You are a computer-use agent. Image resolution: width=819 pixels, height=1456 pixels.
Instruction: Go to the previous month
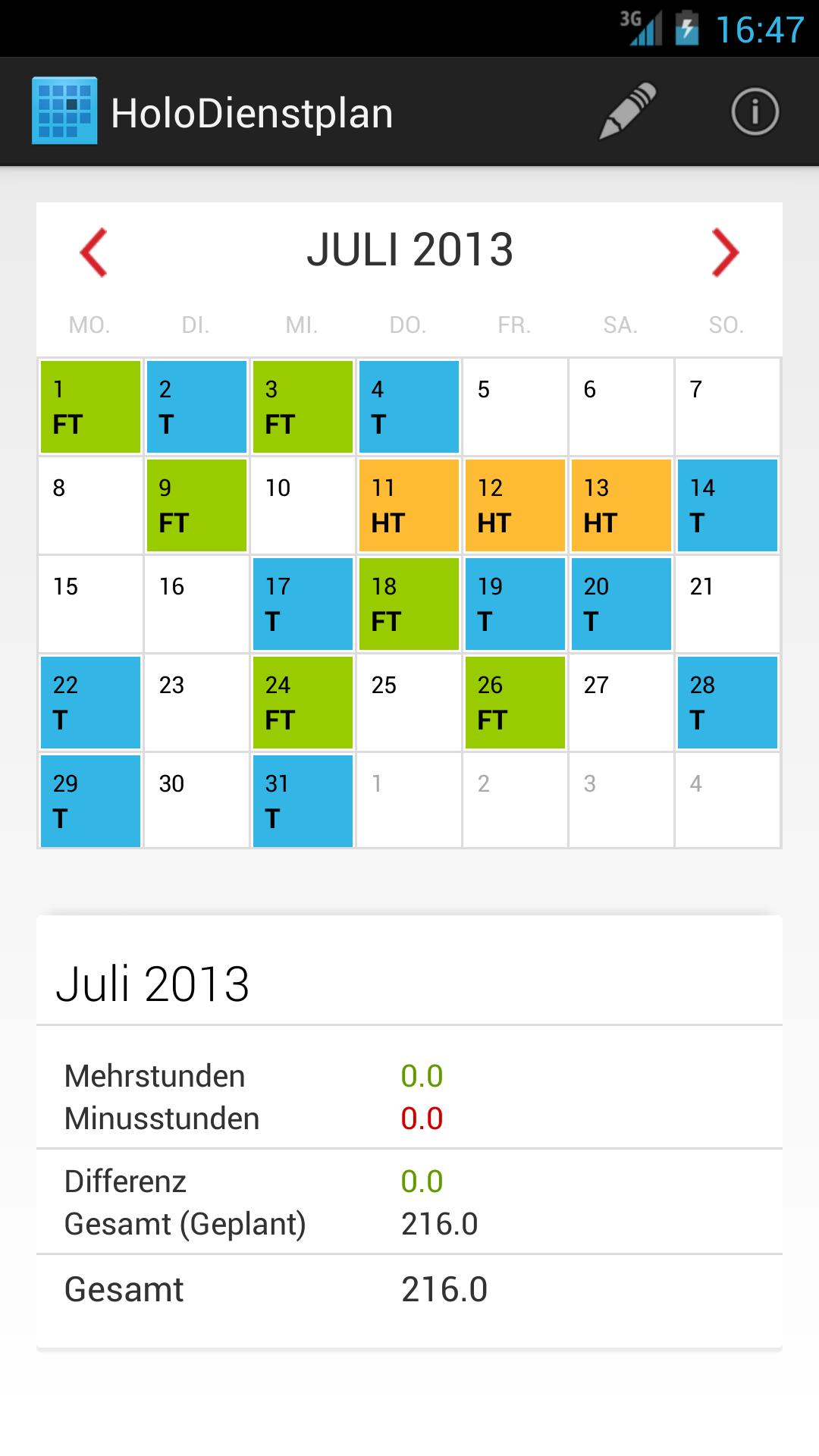[94, 252]
